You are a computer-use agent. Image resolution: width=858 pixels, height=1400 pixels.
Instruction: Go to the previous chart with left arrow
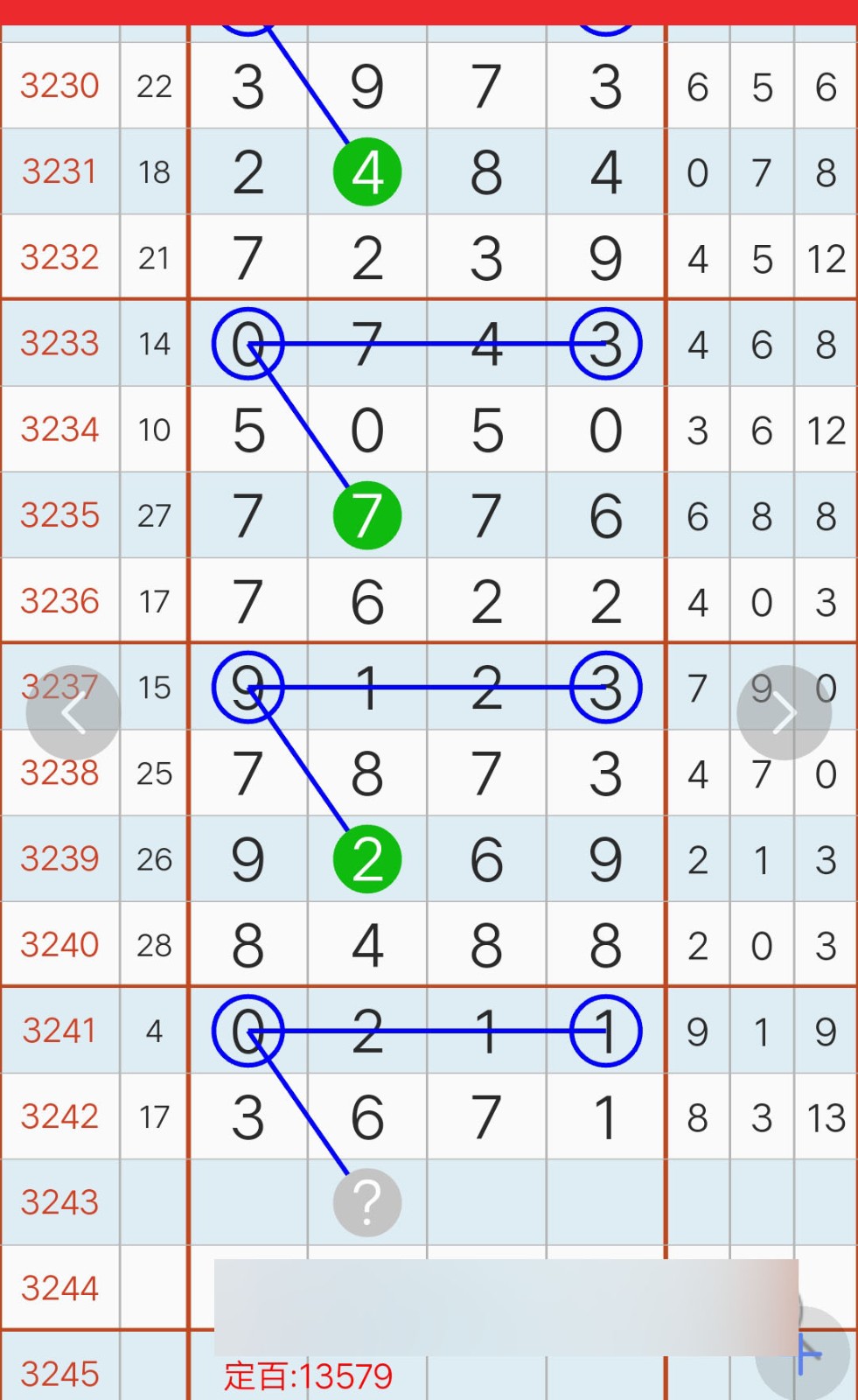73,713
